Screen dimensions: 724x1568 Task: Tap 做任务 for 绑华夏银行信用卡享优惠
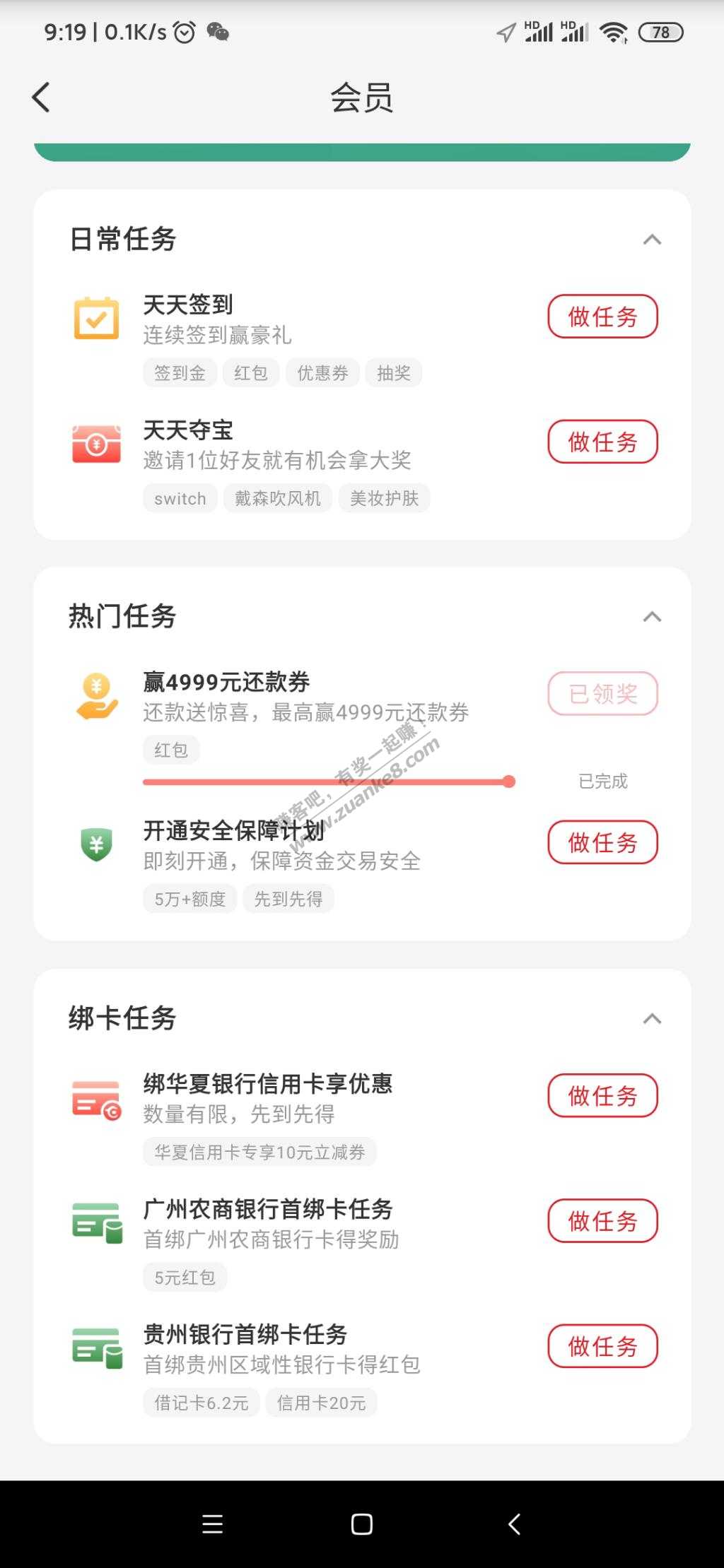[602, 1096]
